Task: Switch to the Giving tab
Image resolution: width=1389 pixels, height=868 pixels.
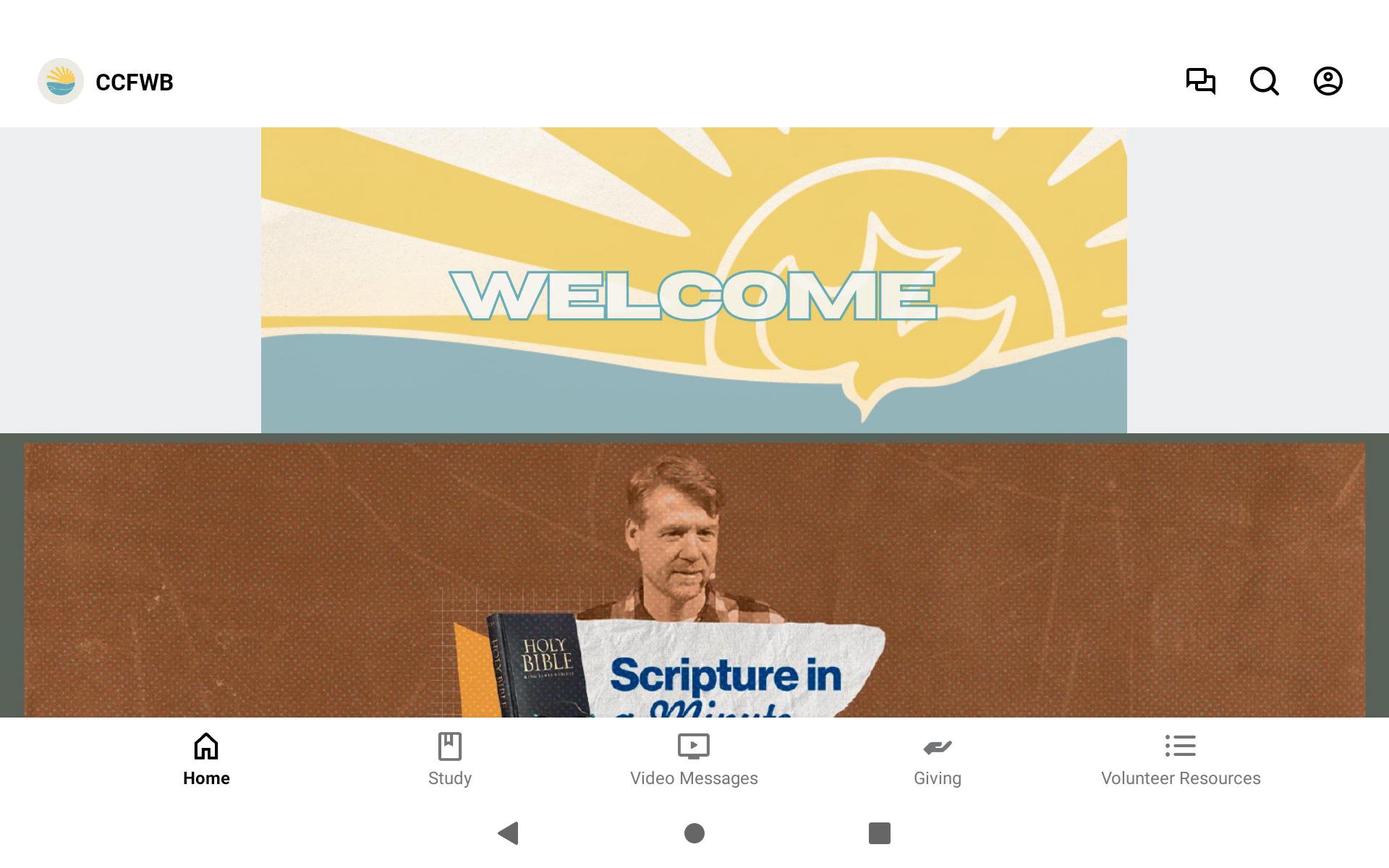Action: [937, 759]
